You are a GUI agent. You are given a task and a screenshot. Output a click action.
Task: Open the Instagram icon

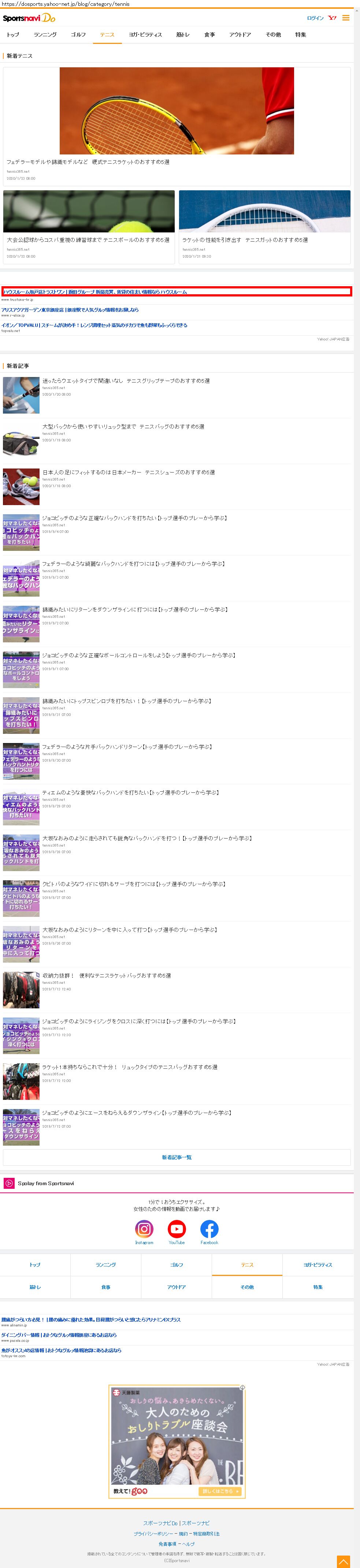click(144, 1229)
